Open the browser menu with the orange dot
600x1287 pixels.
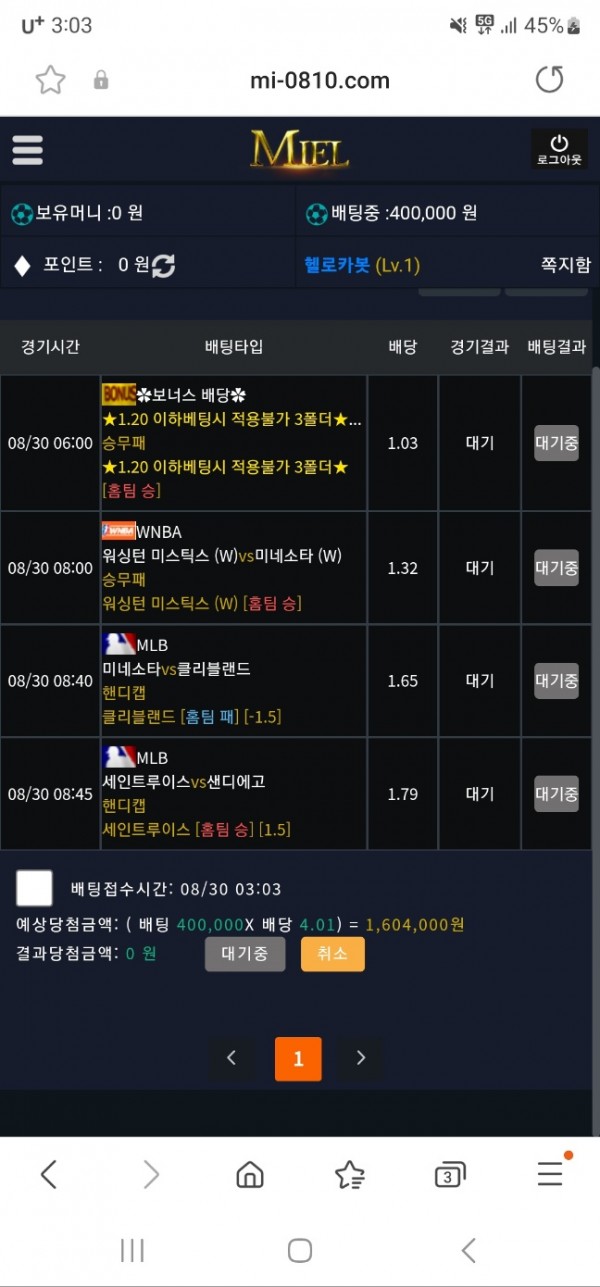pos(550,1175)
